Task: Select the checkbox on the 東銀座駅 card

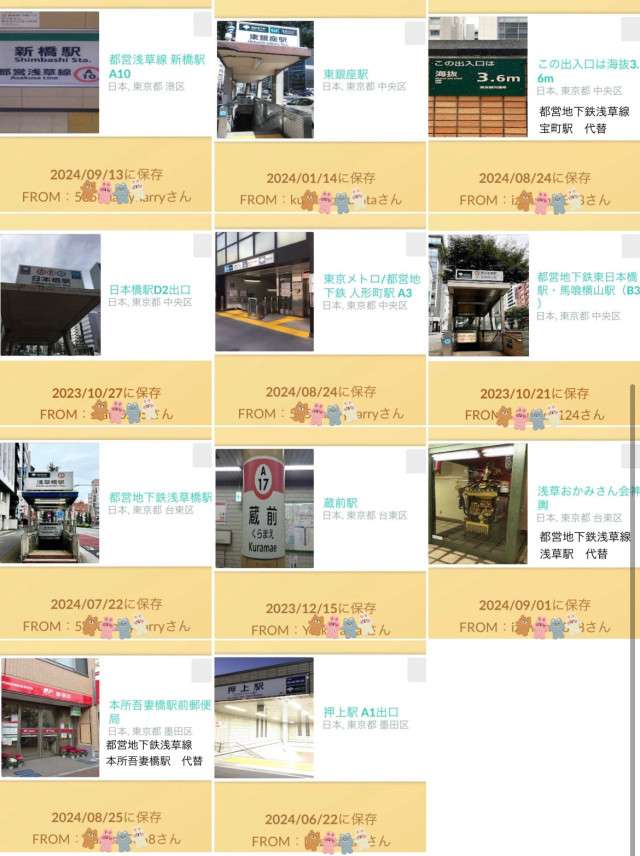Action: click(415, 34)
